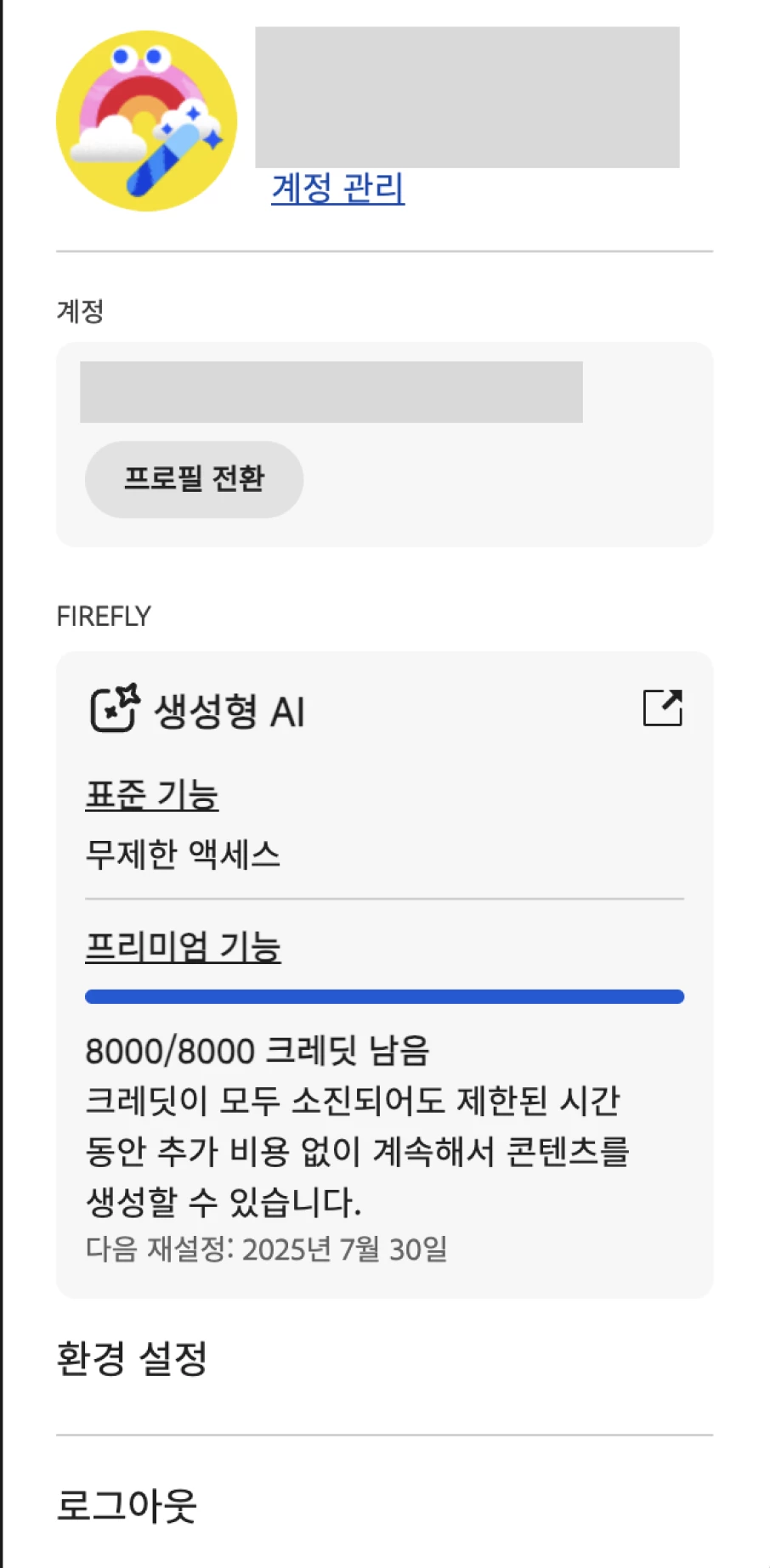Select 로그아웃 to sign out

127,1505
